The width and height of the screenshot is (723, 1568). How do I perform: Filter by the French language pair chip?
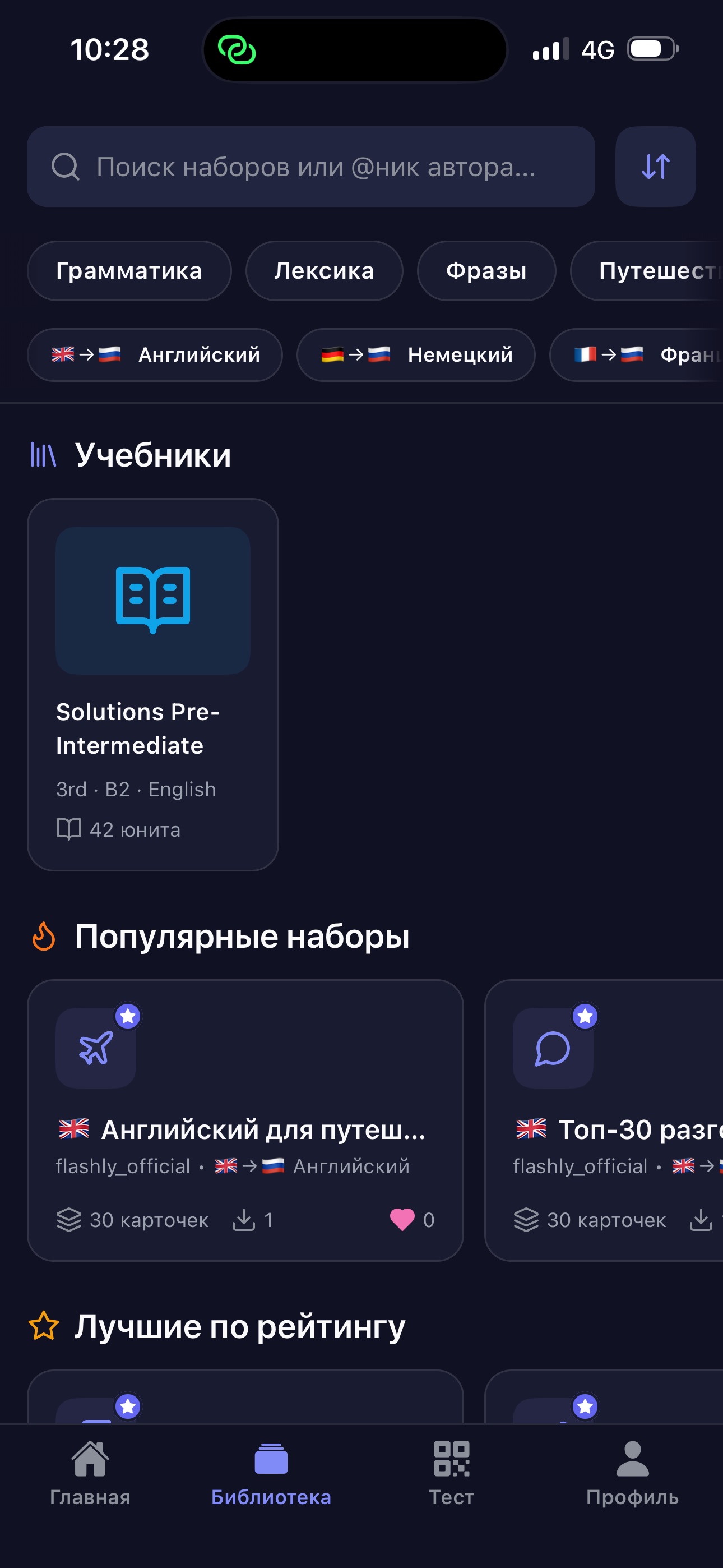point(637,355)
